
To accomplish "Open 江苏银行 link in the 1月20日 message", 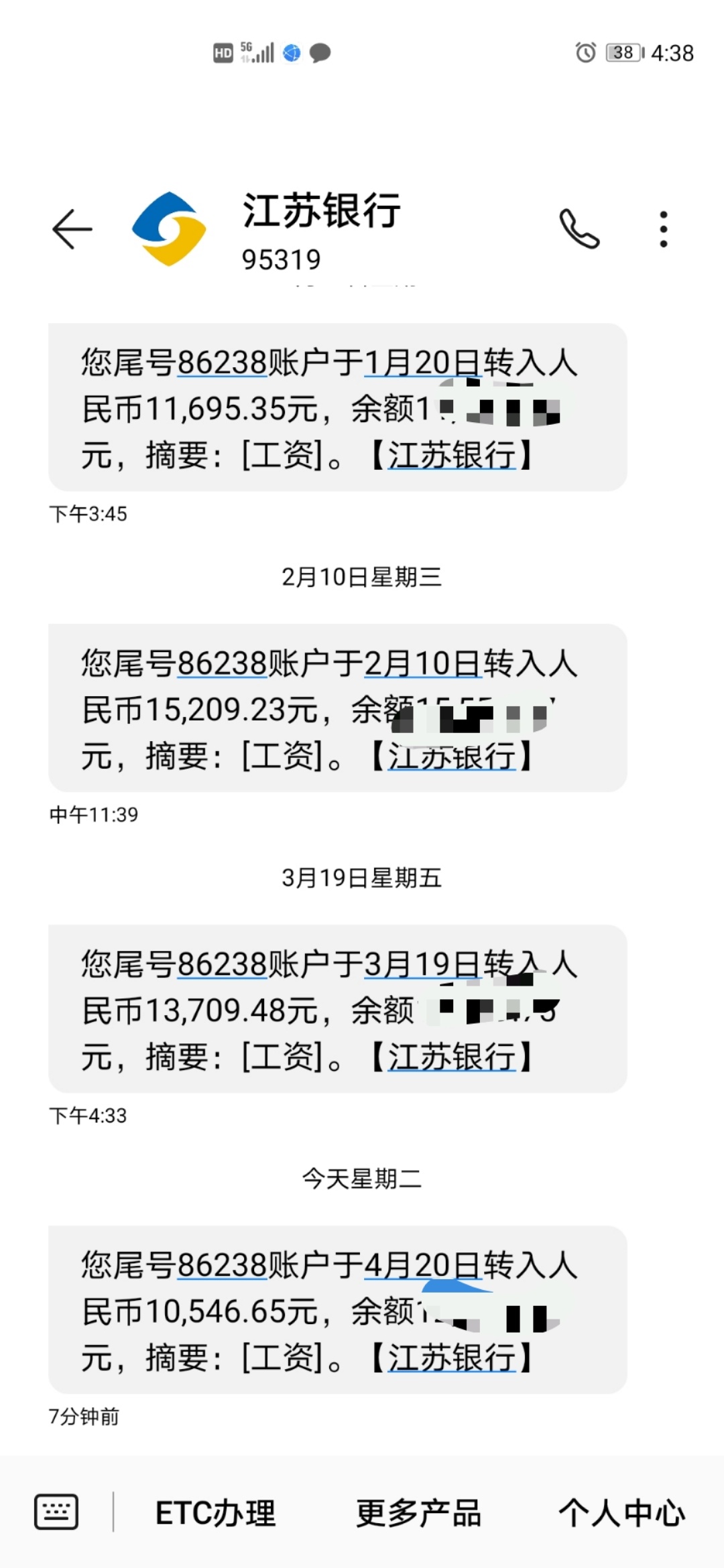I will [452, 455].
